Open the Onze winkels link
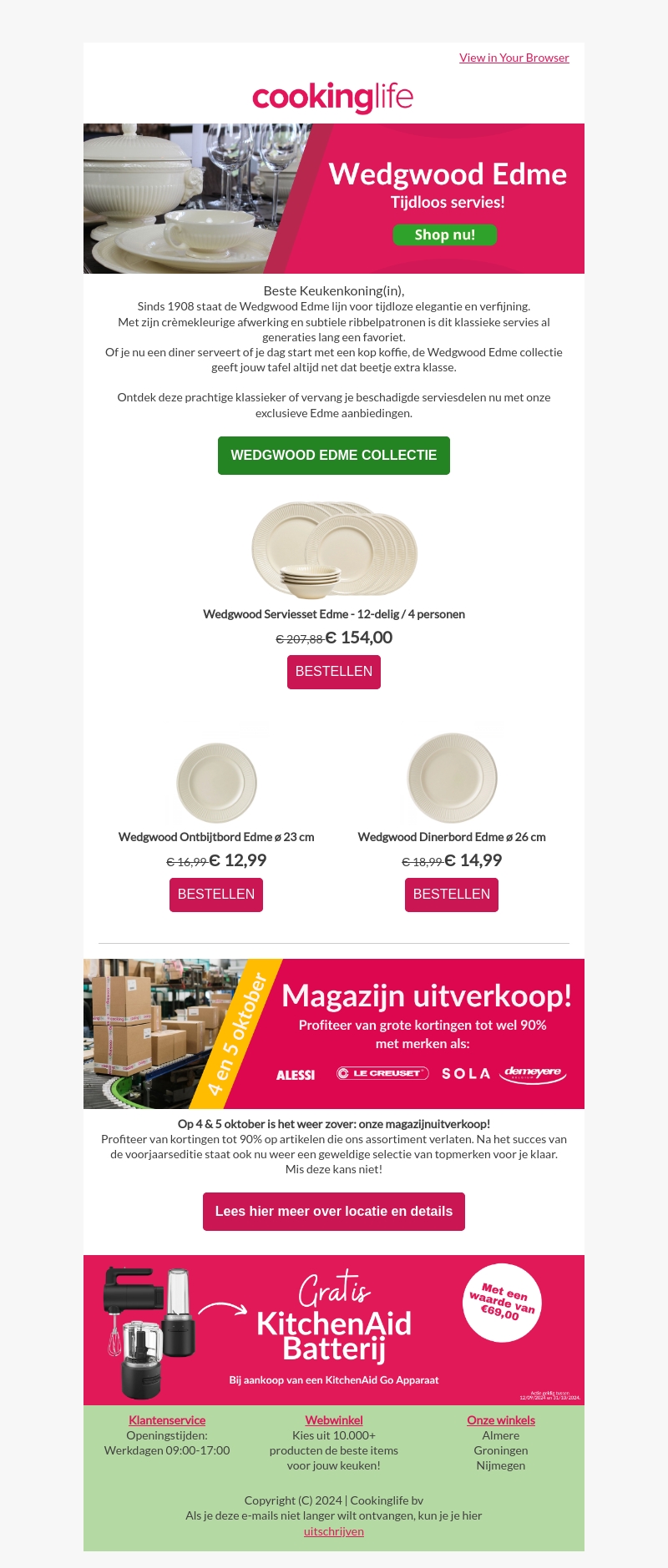Screen dimensions: 668x1568 501,1420
